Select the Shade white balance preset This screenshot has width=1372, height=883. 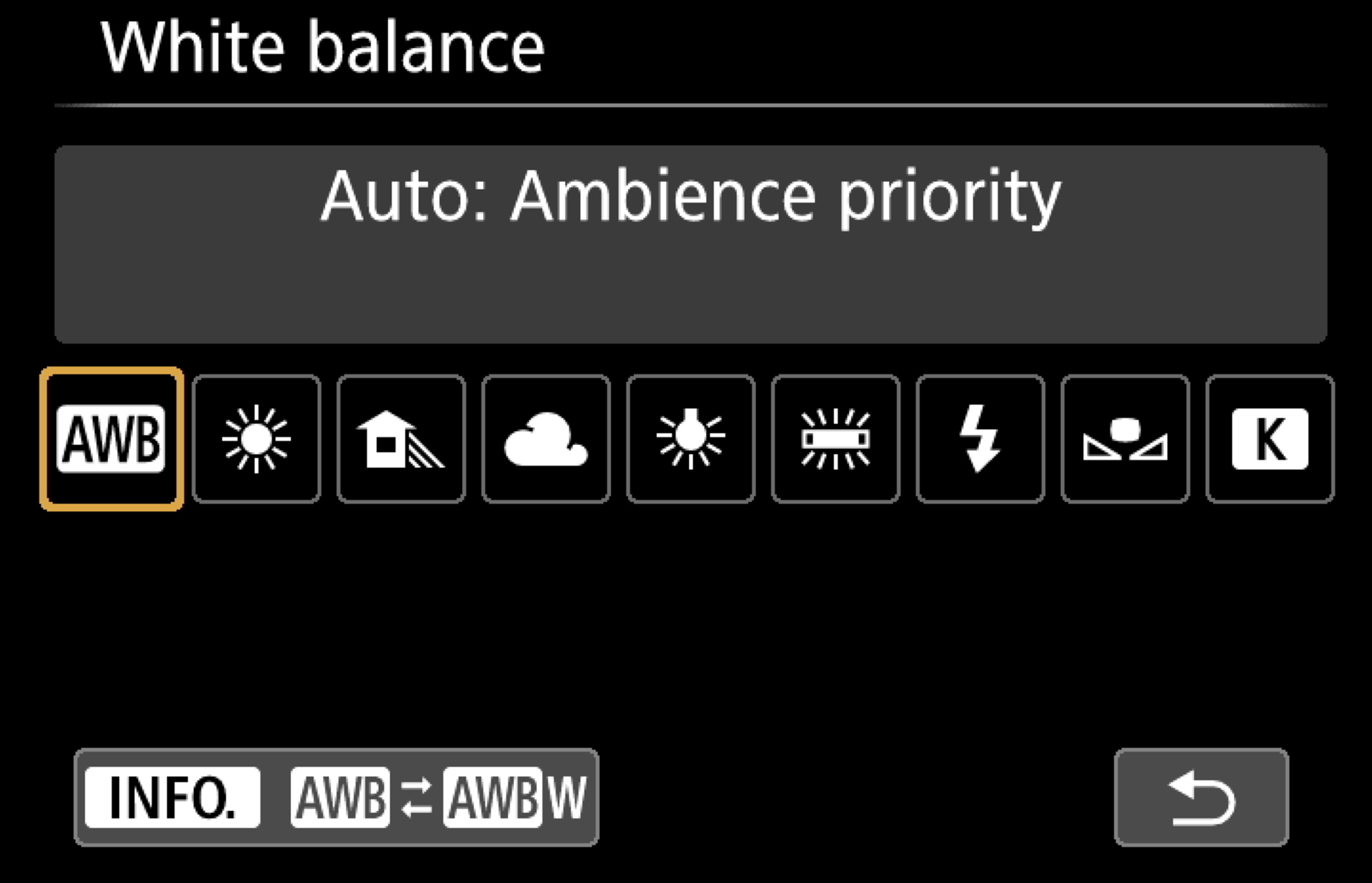tap(401, 439)
